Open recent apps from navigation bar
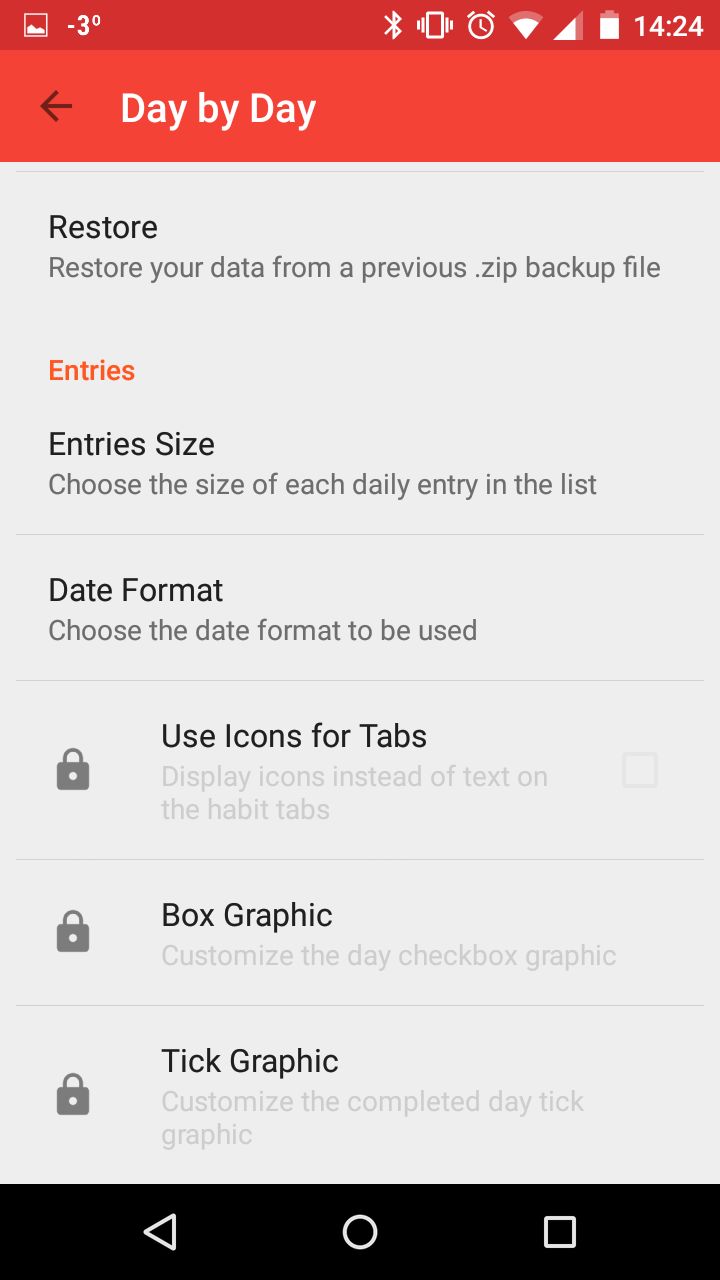 560,1232
